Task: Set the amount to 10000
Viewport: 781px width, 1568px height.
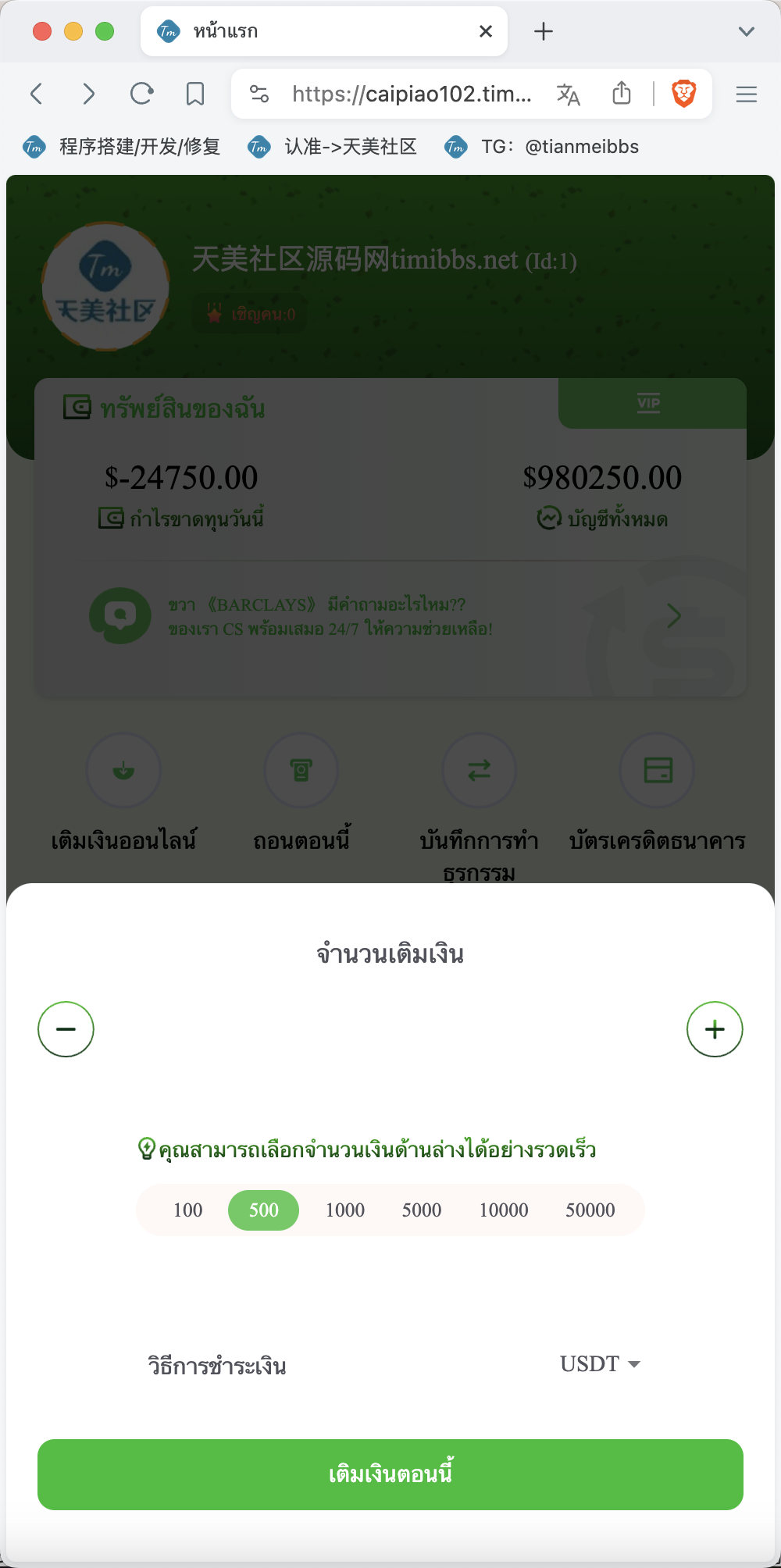Action: point(504,1210)
